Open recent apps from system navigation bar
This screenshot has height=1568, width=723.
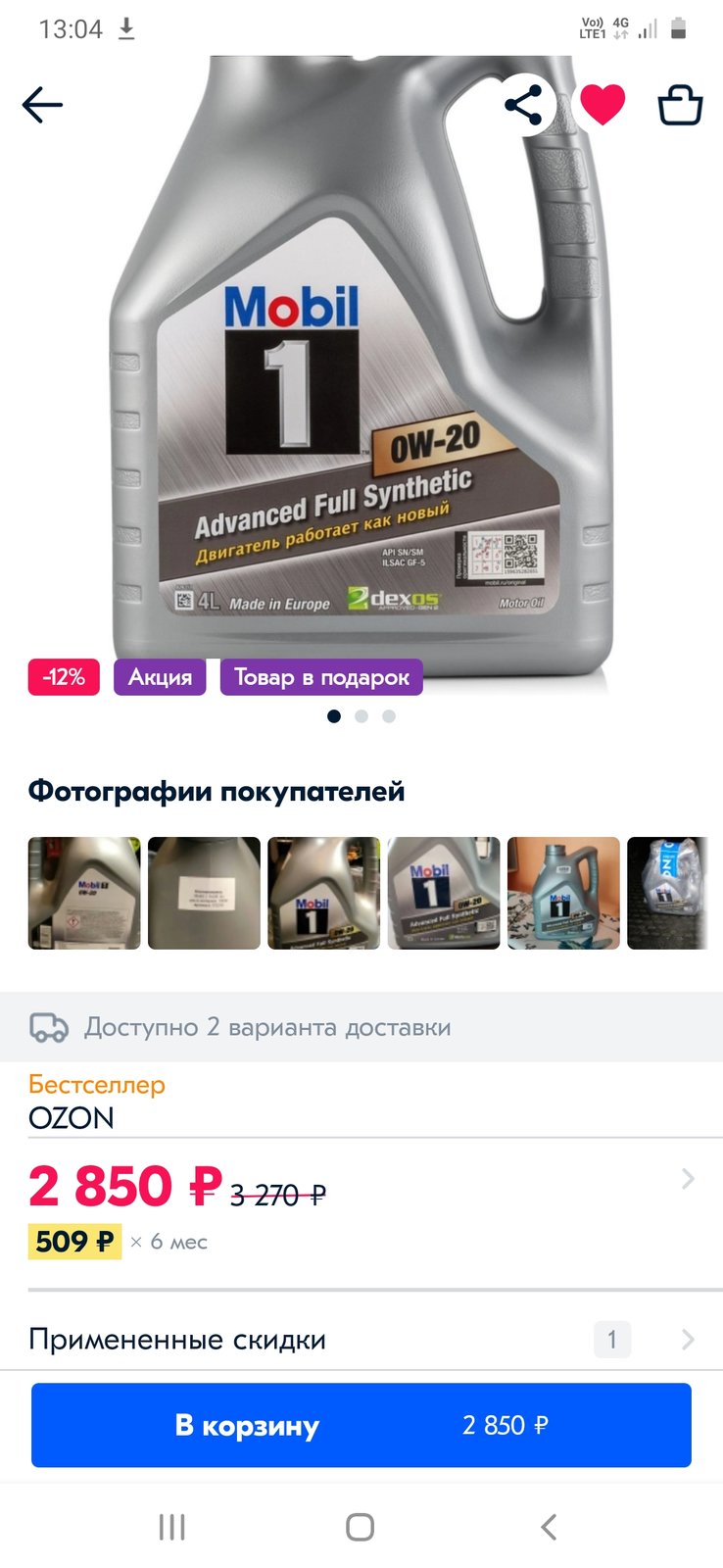(172, 1527)
